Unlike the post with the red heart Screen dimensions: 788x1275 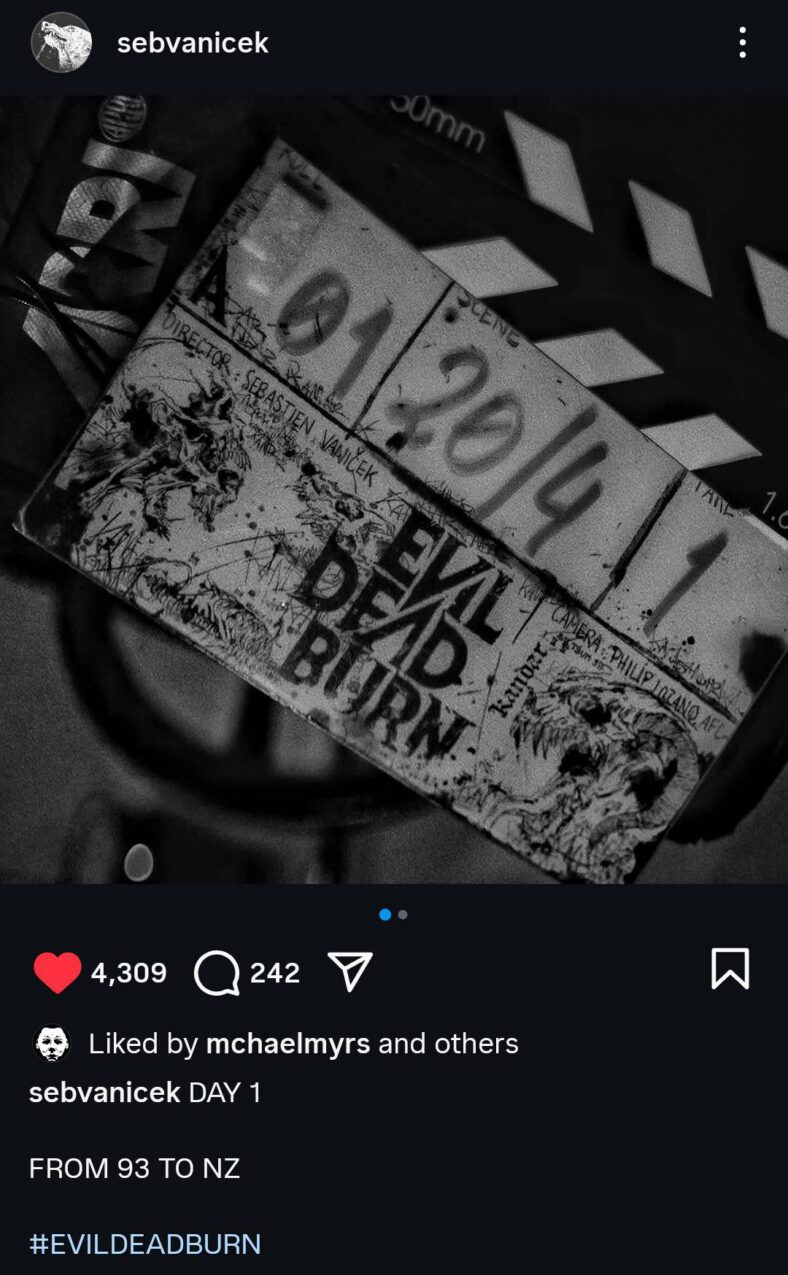57,972
